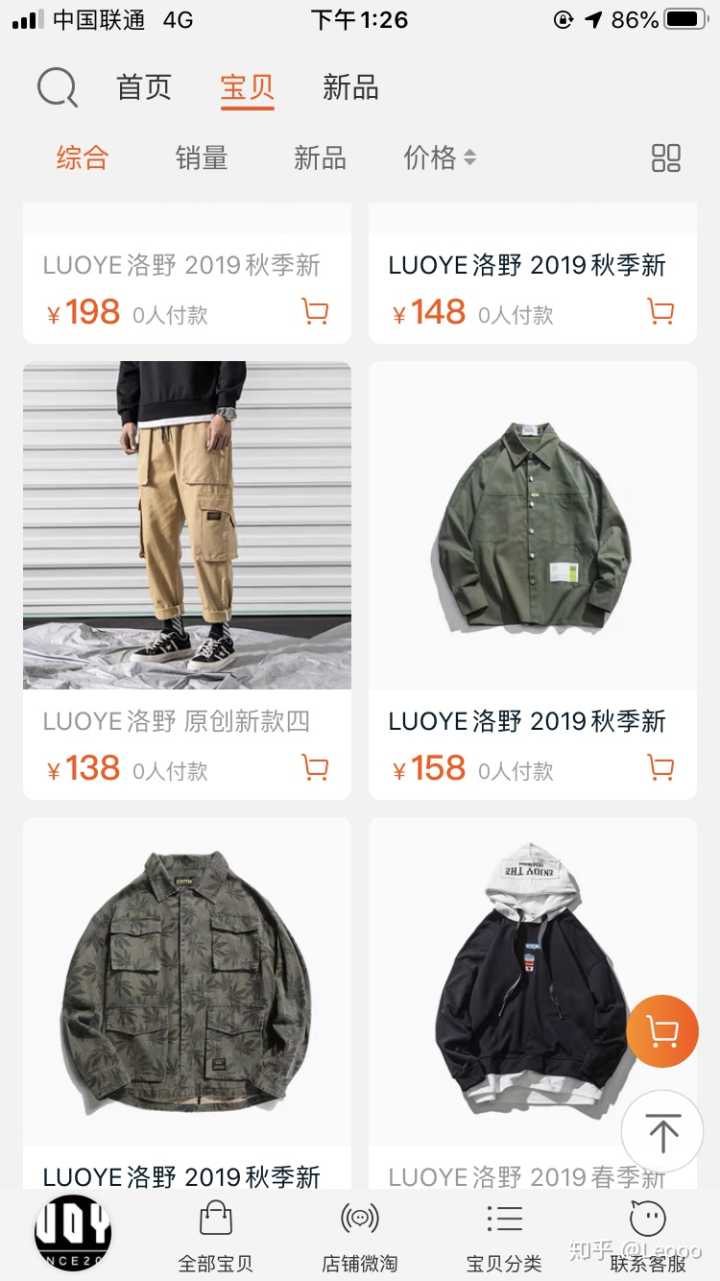Open 全部宝贝 in the bottom bar
Viewport: 720px width, 1281px height.
tap(215, 1237)
